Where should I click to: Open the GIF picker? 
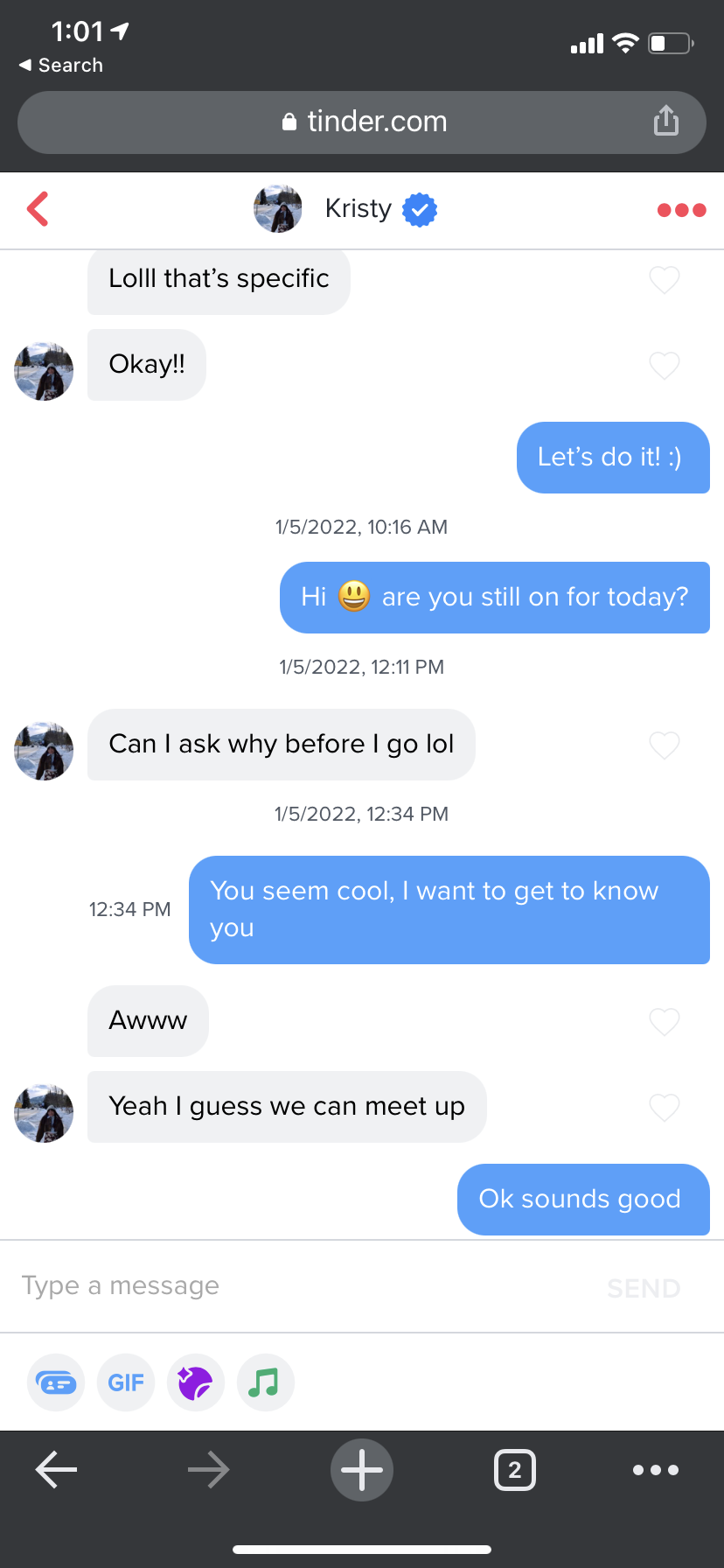(x=126, y=1382)
